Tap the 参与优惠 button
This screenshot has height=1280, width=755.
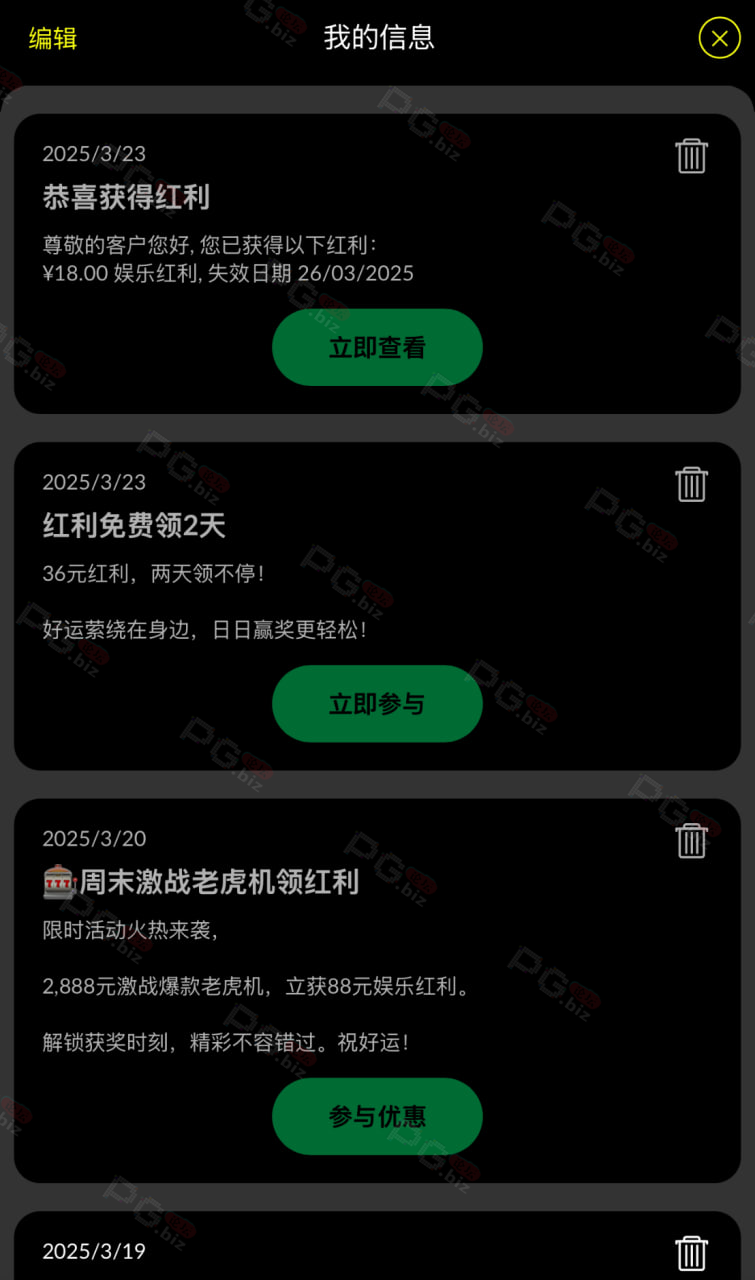pos(377,1116)
